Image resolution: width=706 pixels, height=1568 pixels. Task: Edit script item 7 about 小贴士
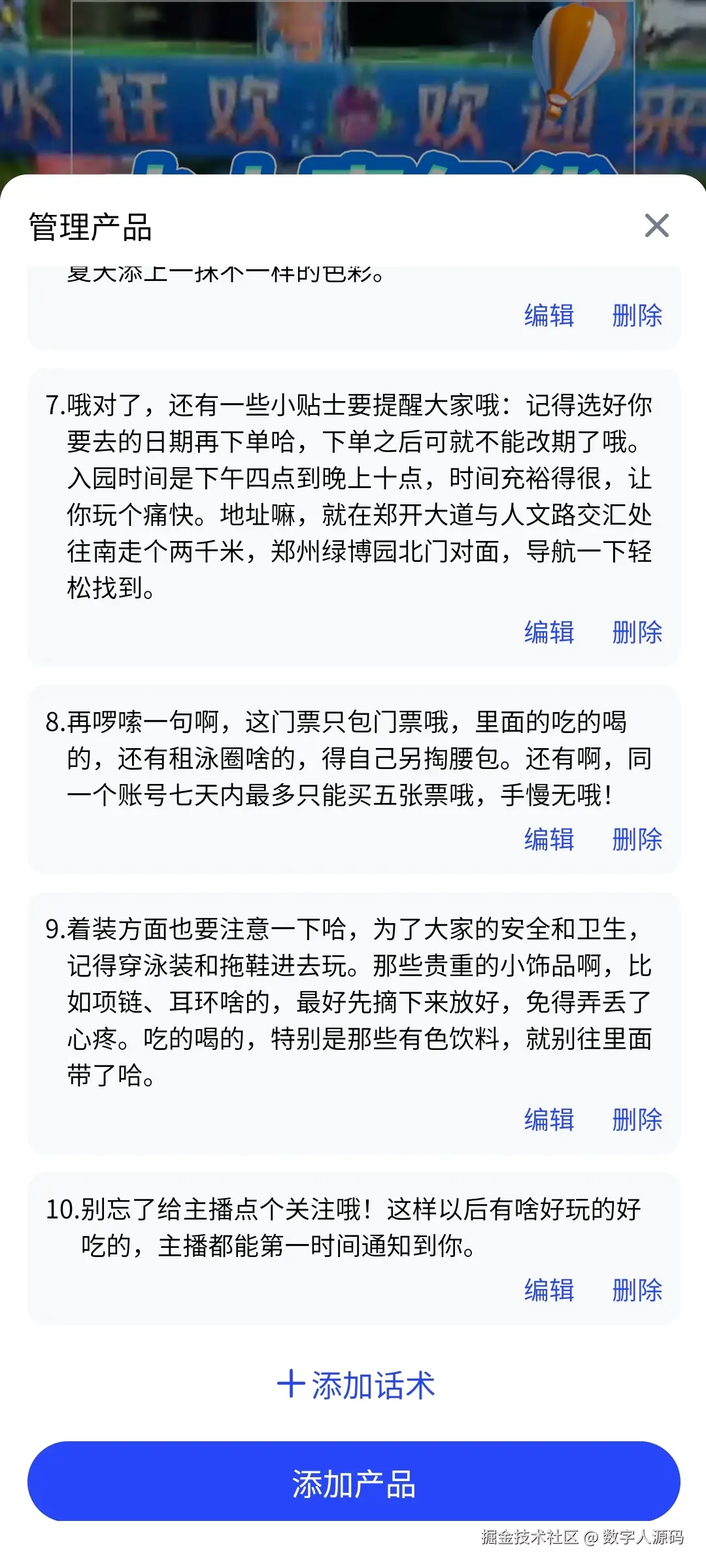(549, 632)
